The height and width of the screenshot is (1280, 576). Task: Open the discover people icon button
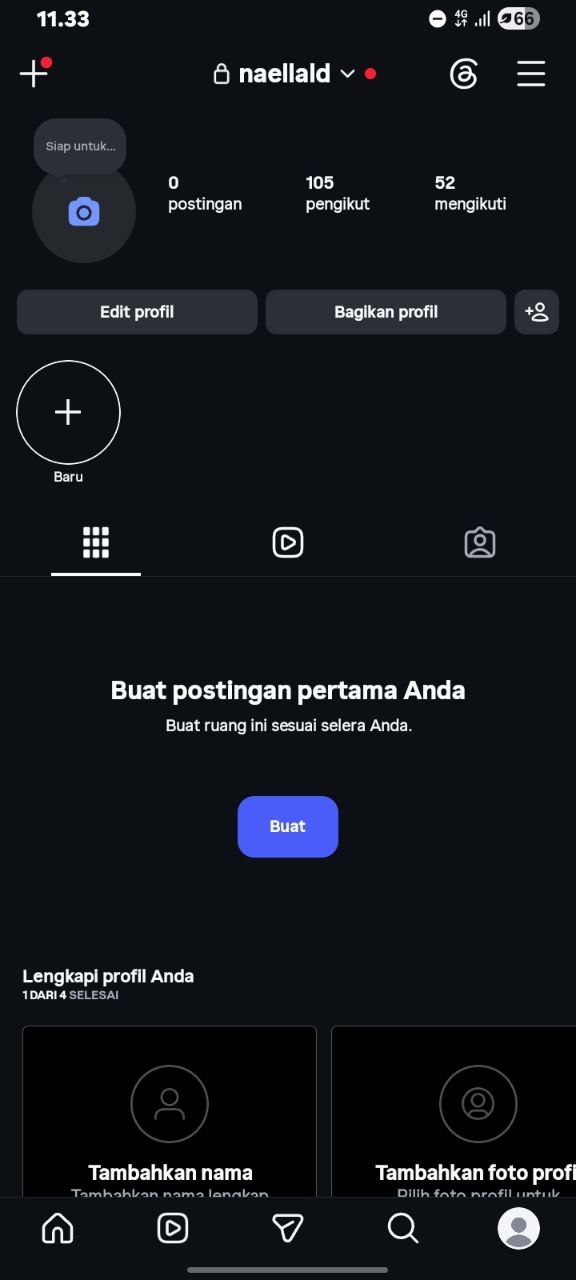point(537,312)
